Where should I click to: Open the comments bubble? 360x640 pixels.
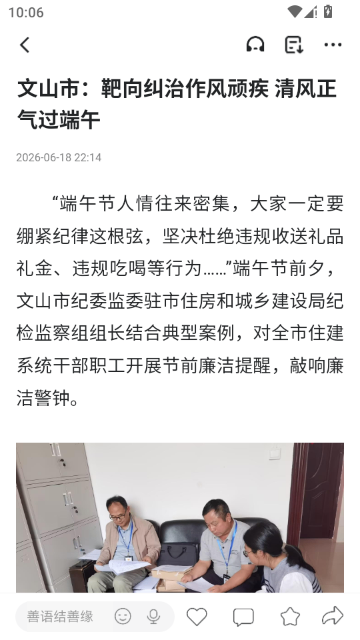coord(243,617)
